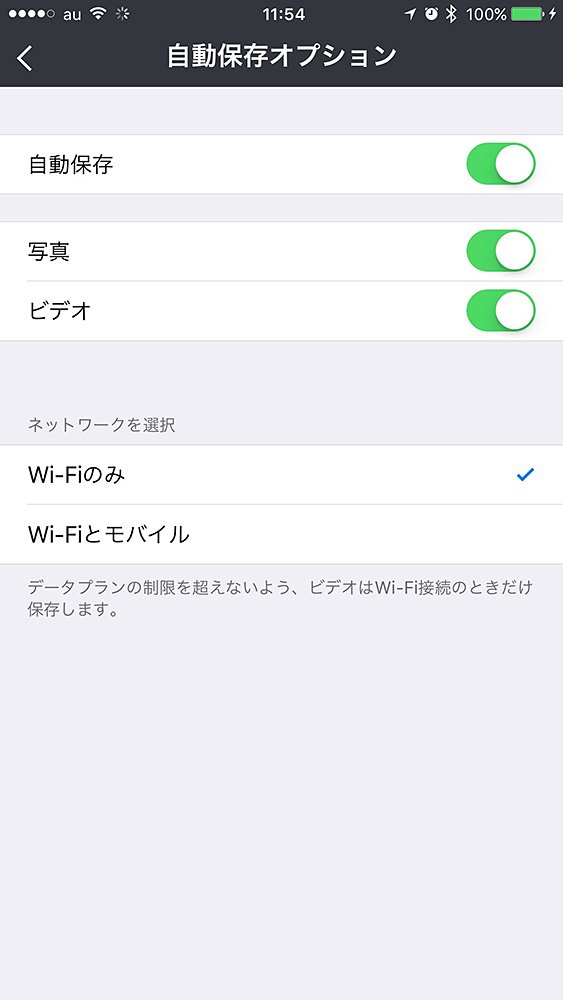Choose Wi-Fiとモバイル network option

coord(281,534)
